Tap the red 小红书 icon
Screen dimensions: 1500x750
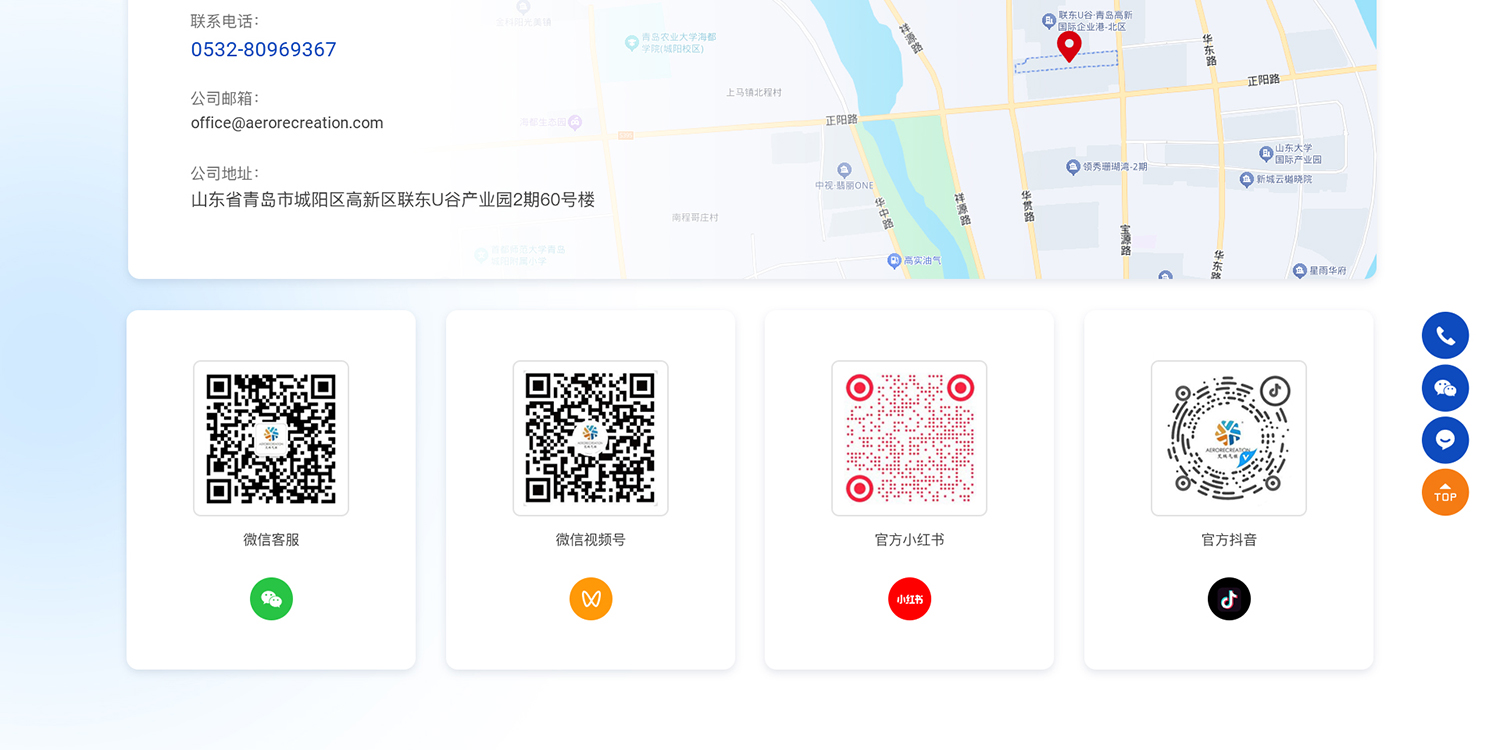click(909, 599)
